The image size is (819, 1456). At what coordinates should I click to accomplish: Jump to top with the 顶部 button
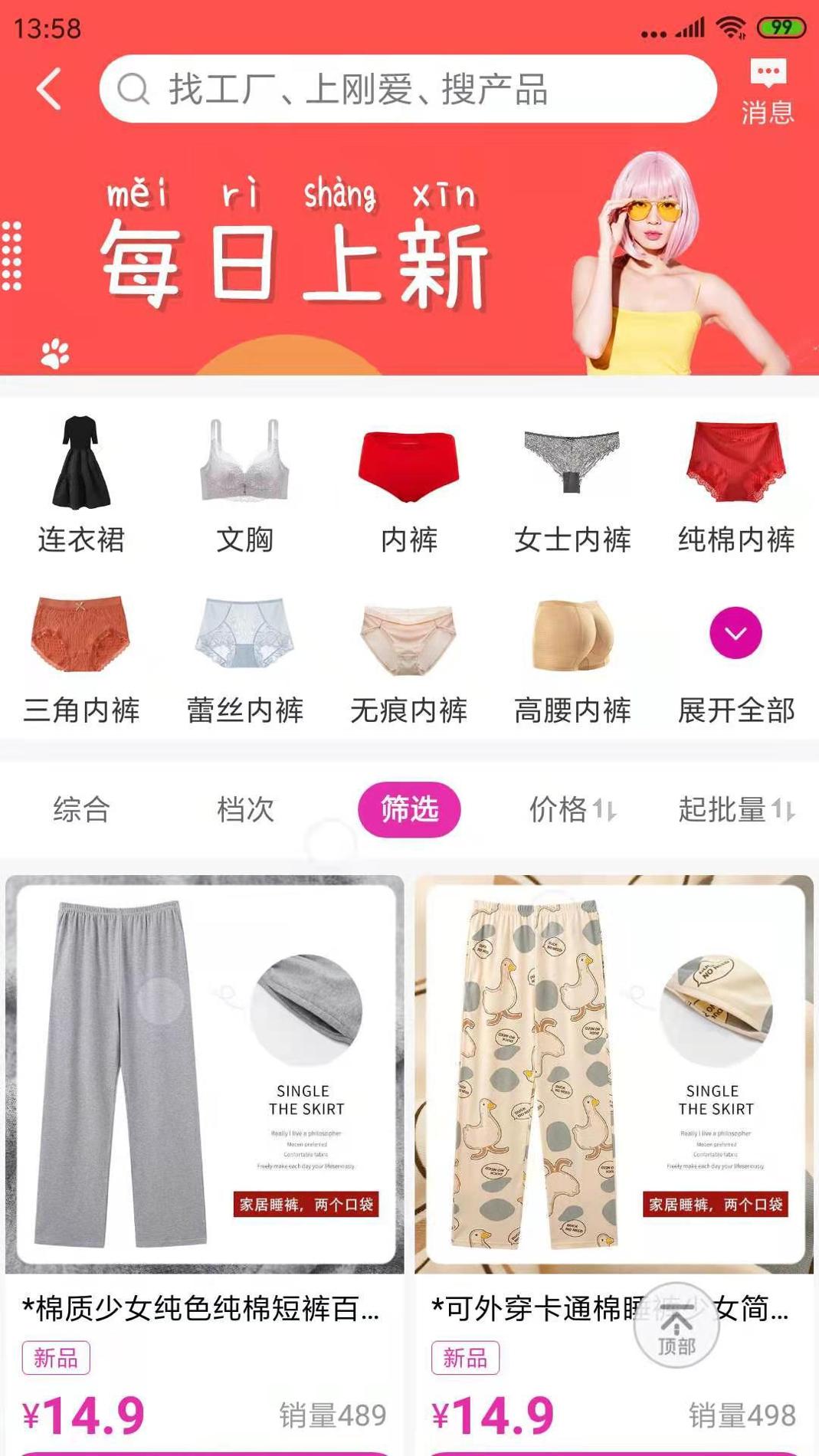(x=676, y=1326)
